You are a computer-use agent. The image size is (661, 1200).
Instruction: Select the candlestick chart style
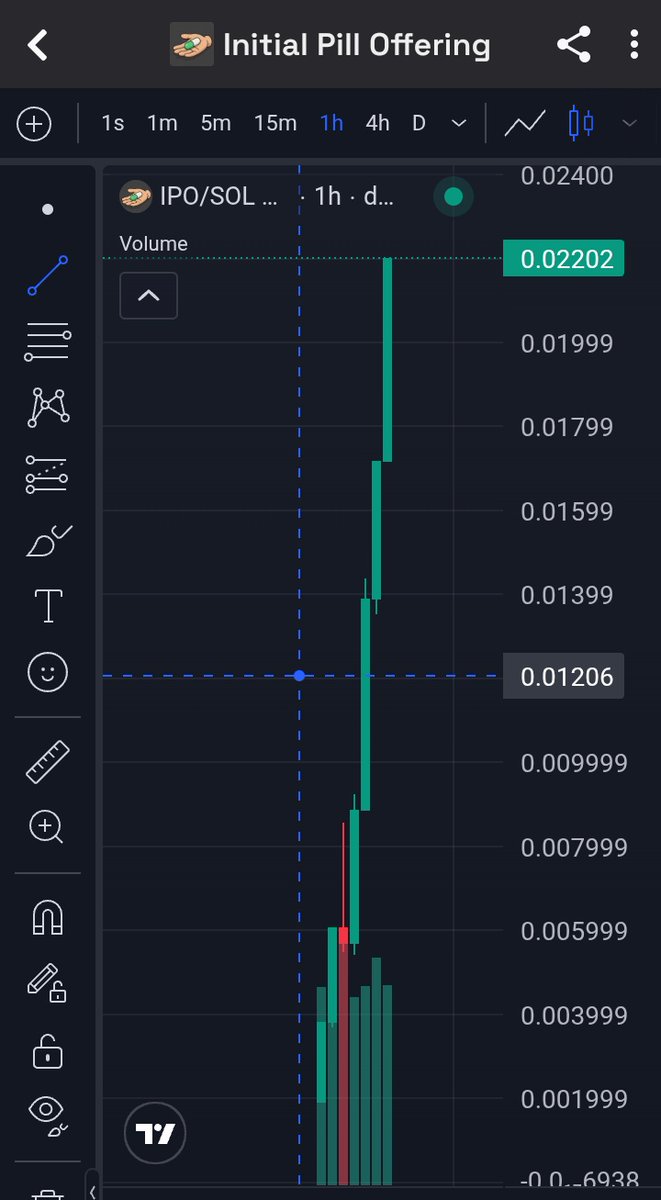click(x=580, y=124)
